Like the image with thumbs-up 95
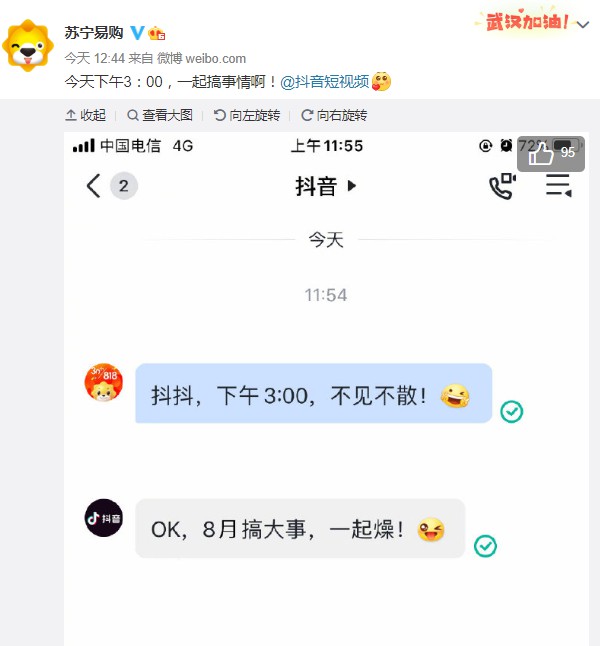600x646 pixels. (551, 153)
